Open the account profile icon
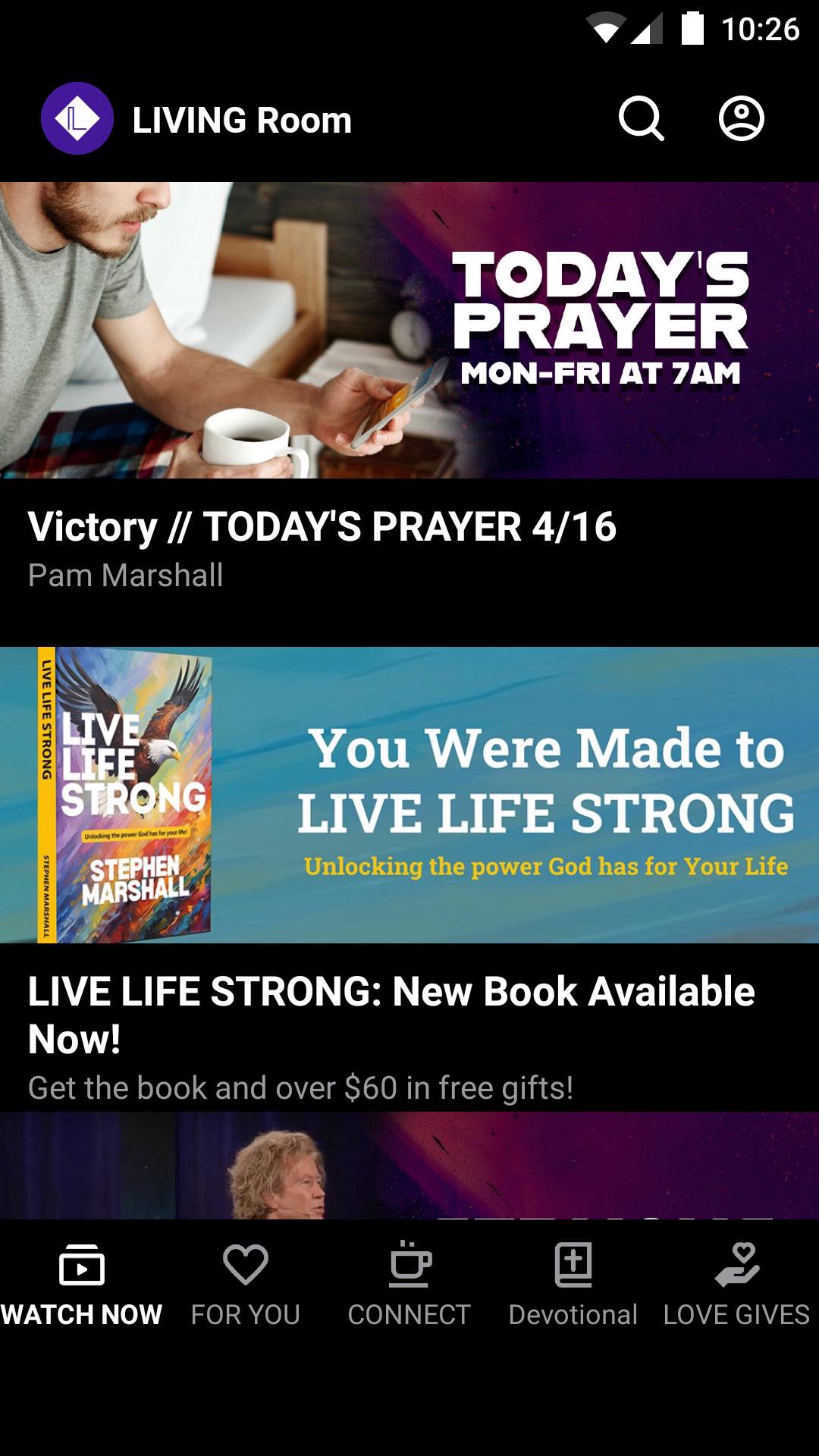Viewport: 819px width, 1456px height. tap(741, 119)
